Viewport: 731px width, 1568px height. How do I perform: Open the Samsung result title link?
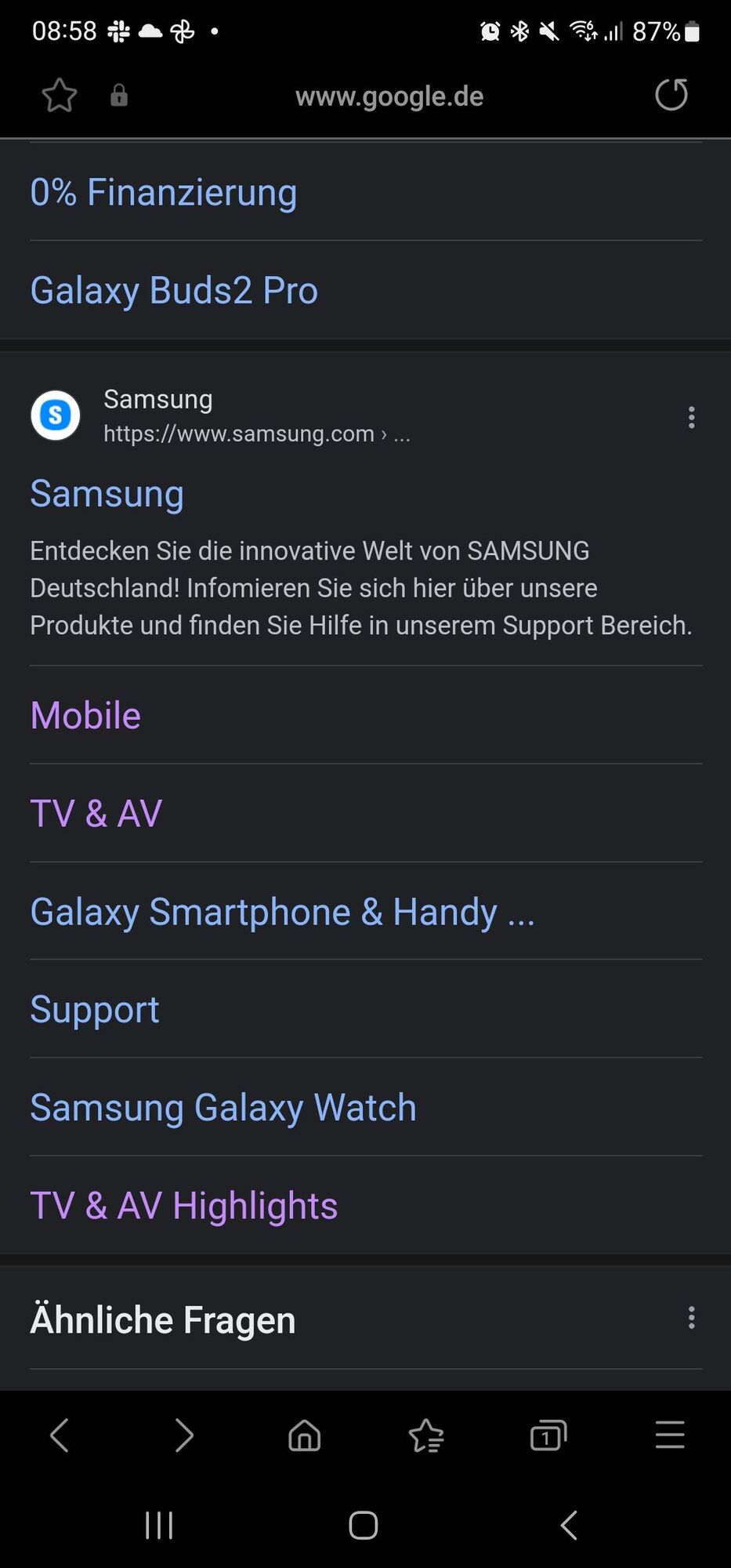[107, 494]
